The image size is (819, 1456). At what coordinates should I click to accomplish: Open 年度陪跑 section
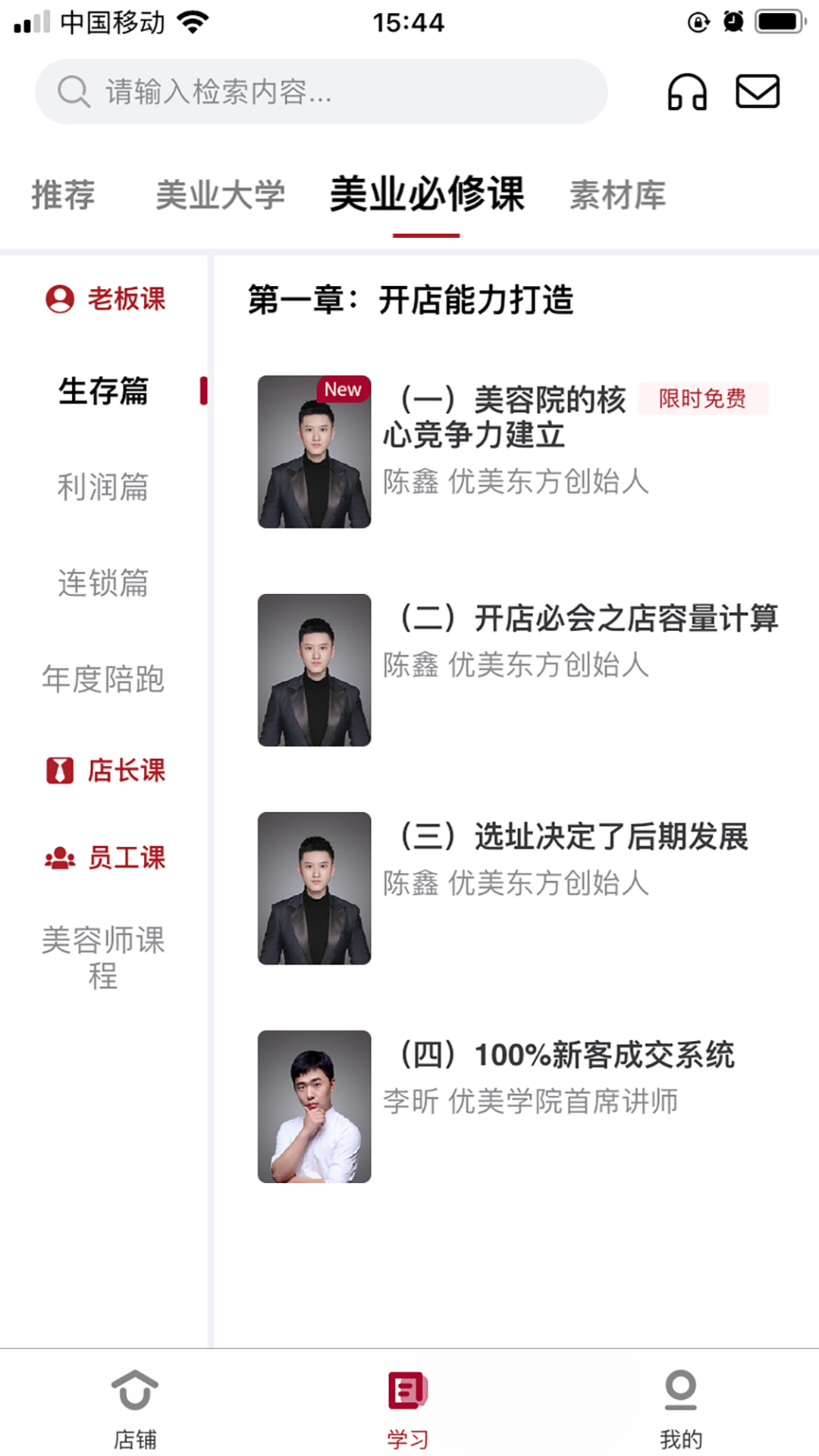click(x=103, y=679)
